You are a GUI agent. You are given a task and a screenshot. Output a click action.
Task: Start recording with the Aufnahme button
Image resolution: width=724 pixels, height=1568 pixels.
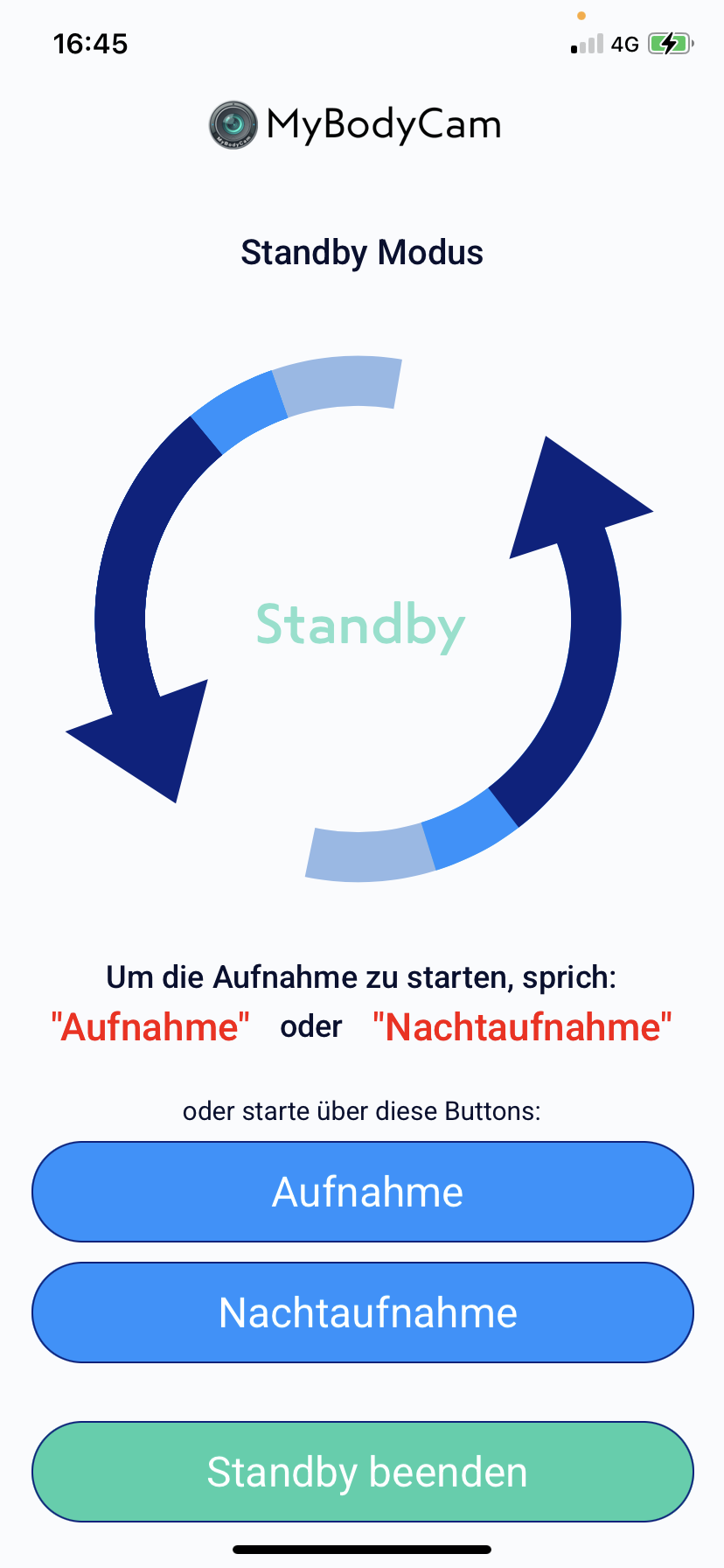[362, 1192]
